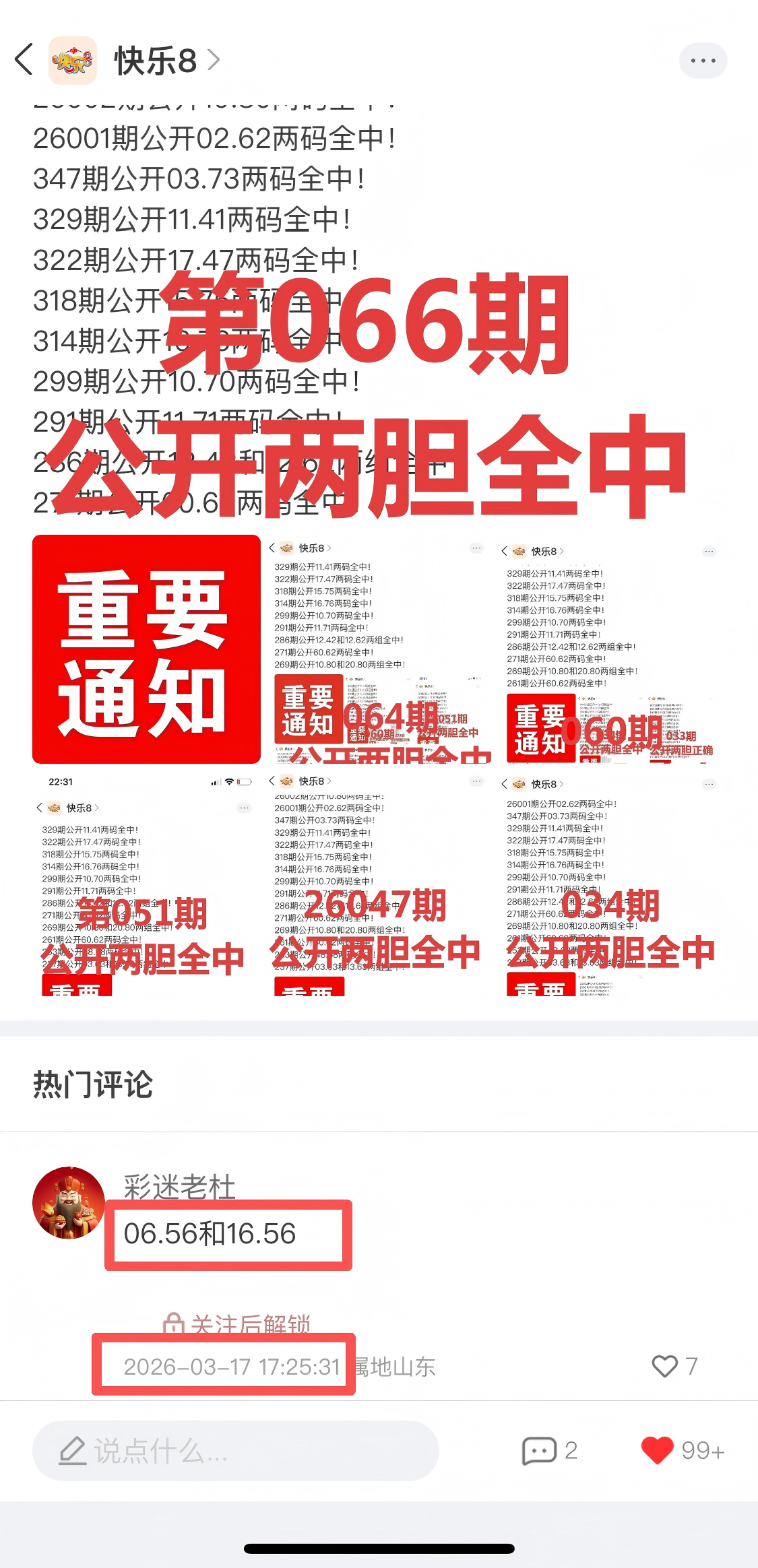Open comments via the speech bubble icon
The image size is (758, 1568).
pyautogui.click(x=539, y=1450)
